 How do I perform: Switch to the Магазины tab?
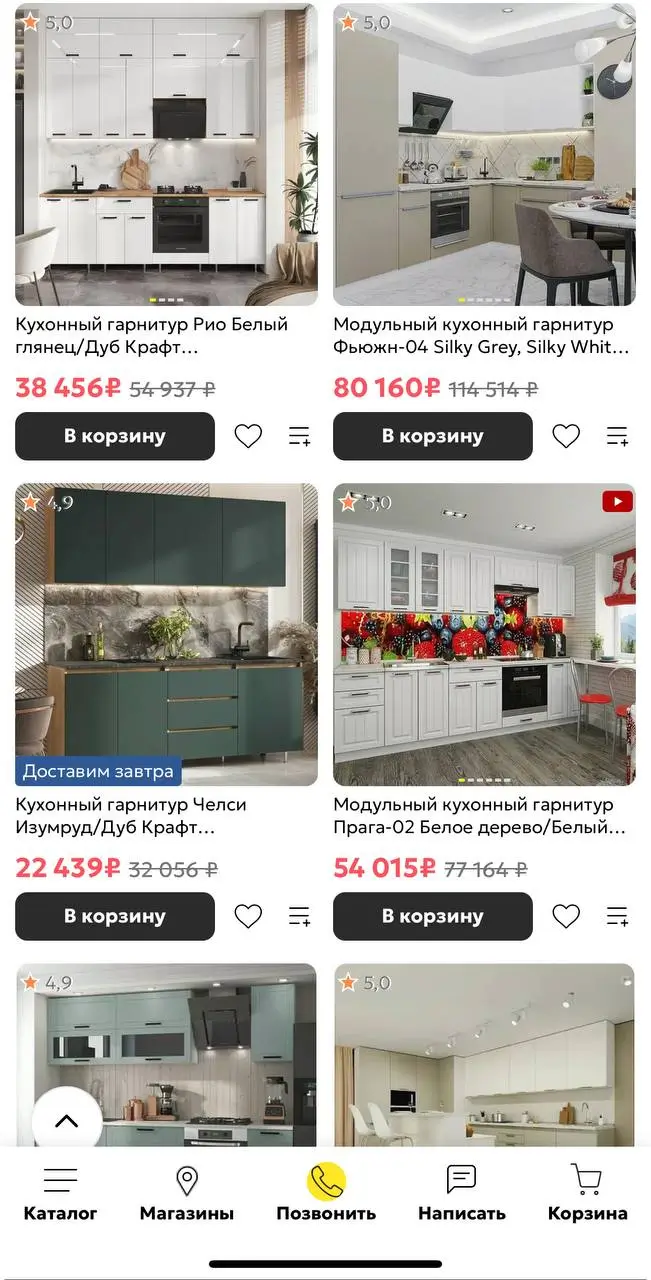[x=187, y=1195]
